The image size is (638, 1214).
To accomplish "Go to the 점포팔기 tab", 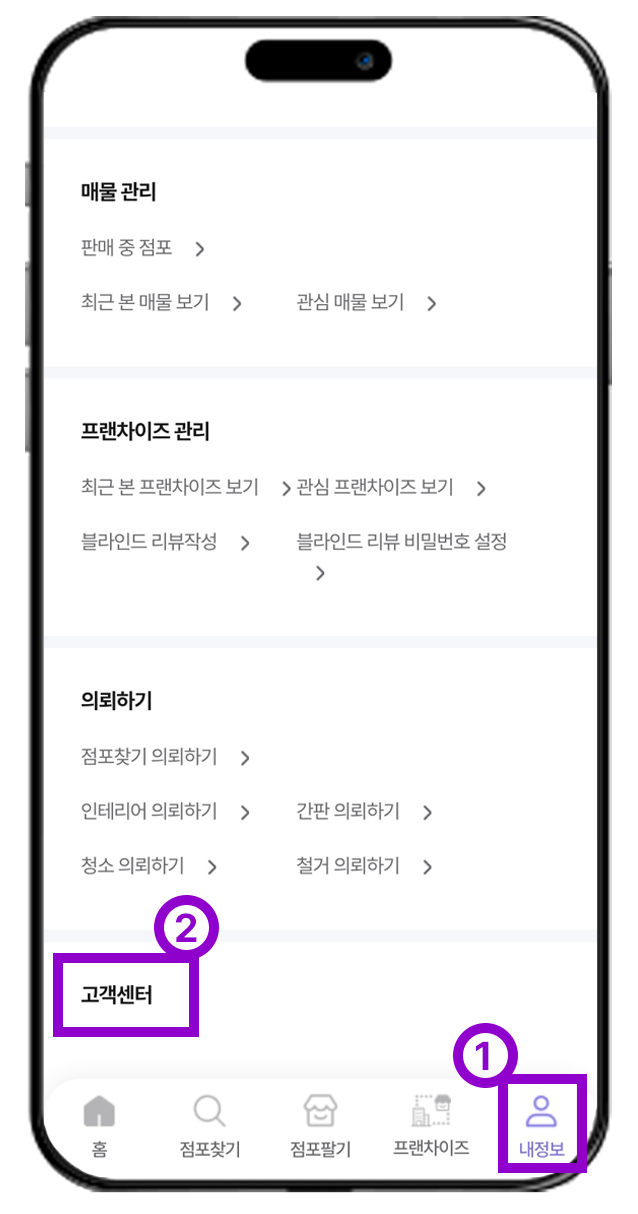I will (x=320, y=1125).
